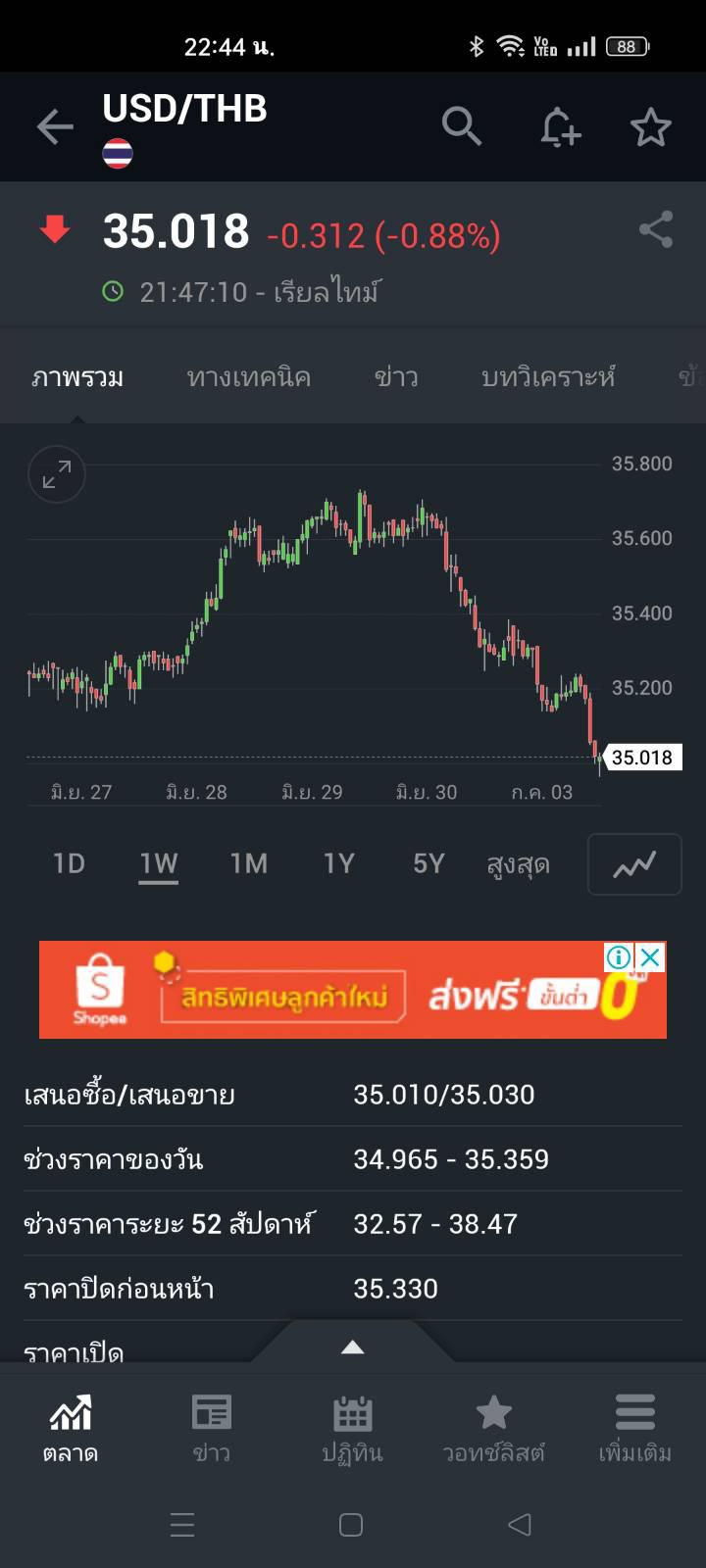Open the ข่าว tab above the chart
This screenshot has height=1568, width=706.
396,377
